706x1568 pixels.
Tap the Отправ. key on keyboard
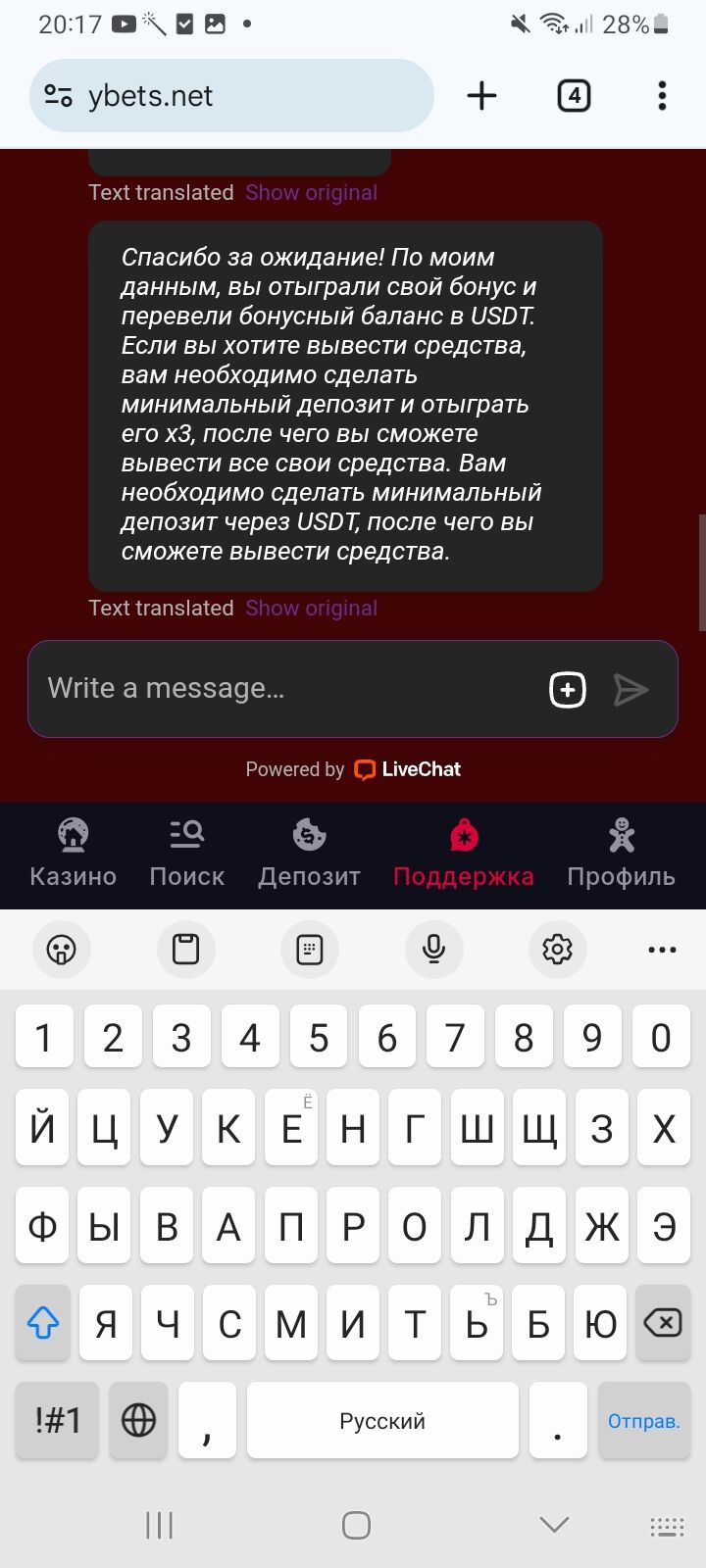(x=643, y=1421)
